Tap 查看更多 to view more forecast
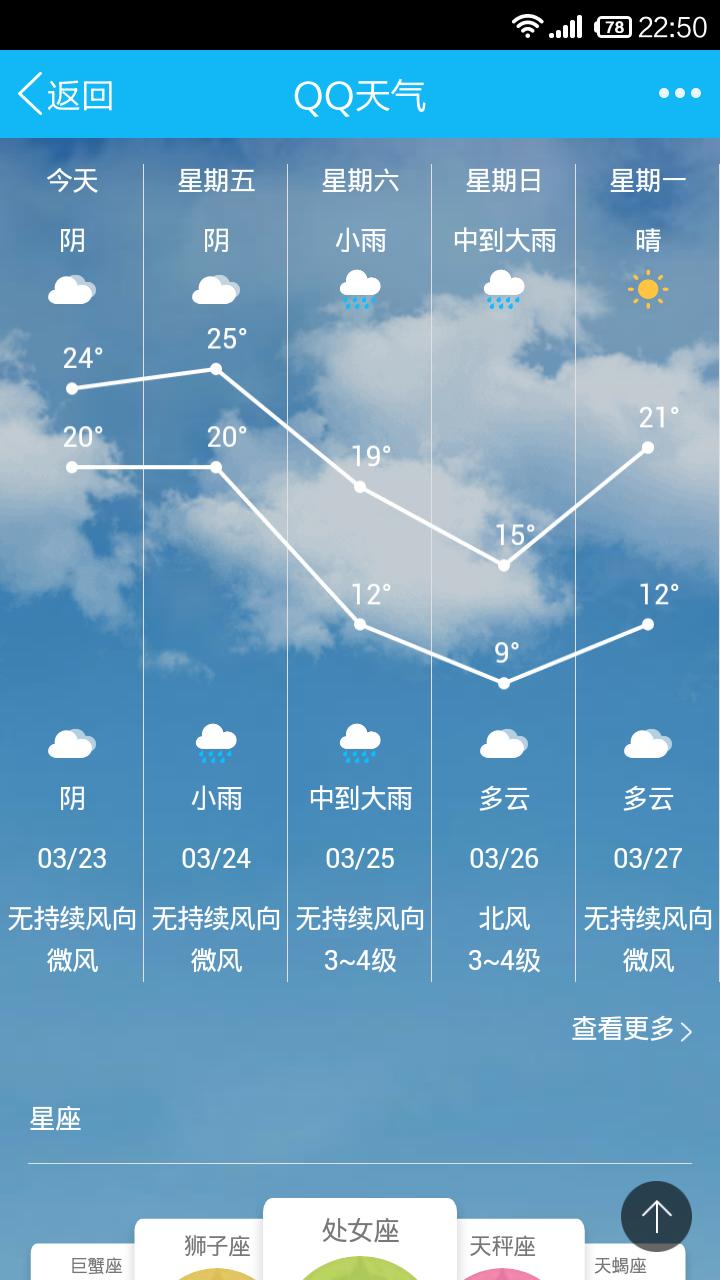The height and width of the screenshot is (1280, 720). coord(632,1029)
